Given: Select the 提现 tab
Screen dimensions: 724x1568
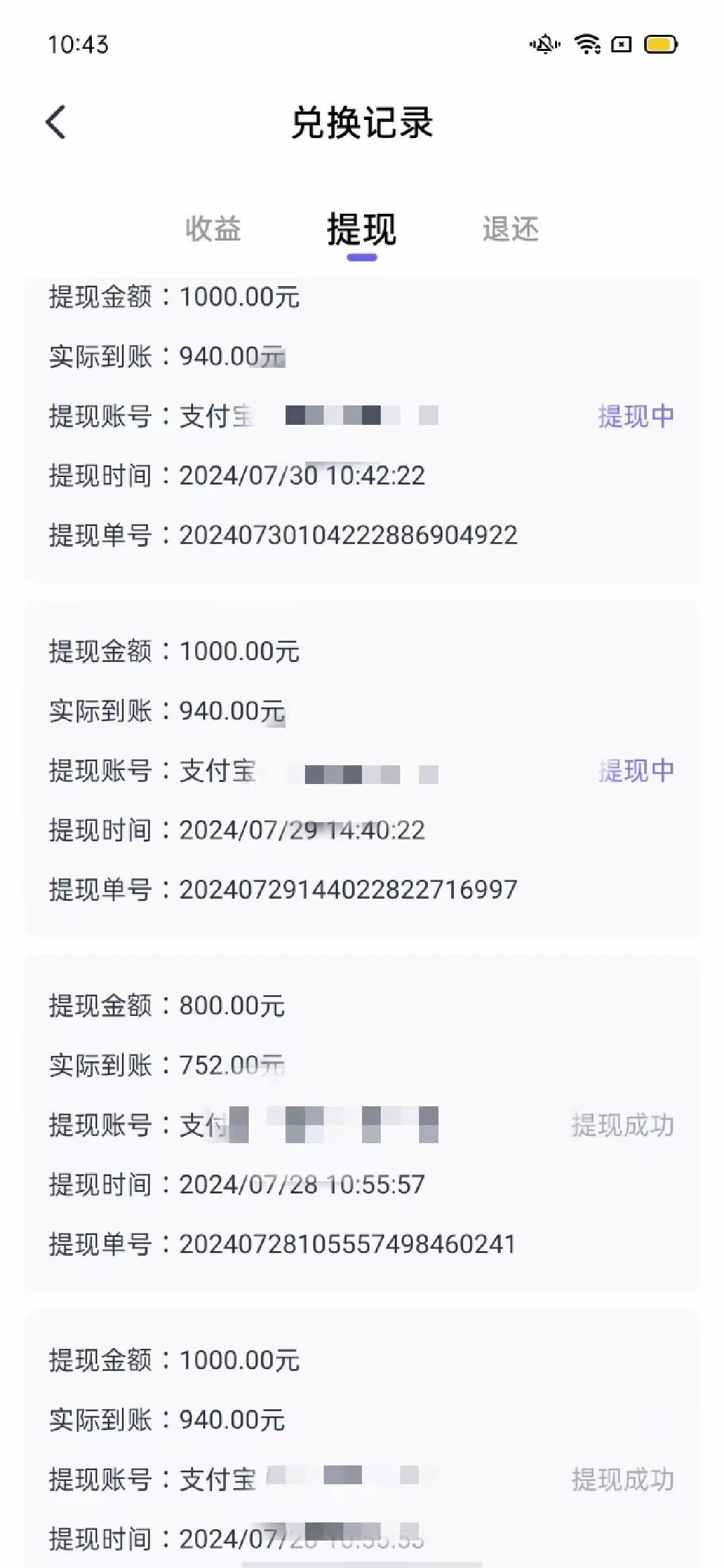Looking at the screenshot, I should click(361, 228).
